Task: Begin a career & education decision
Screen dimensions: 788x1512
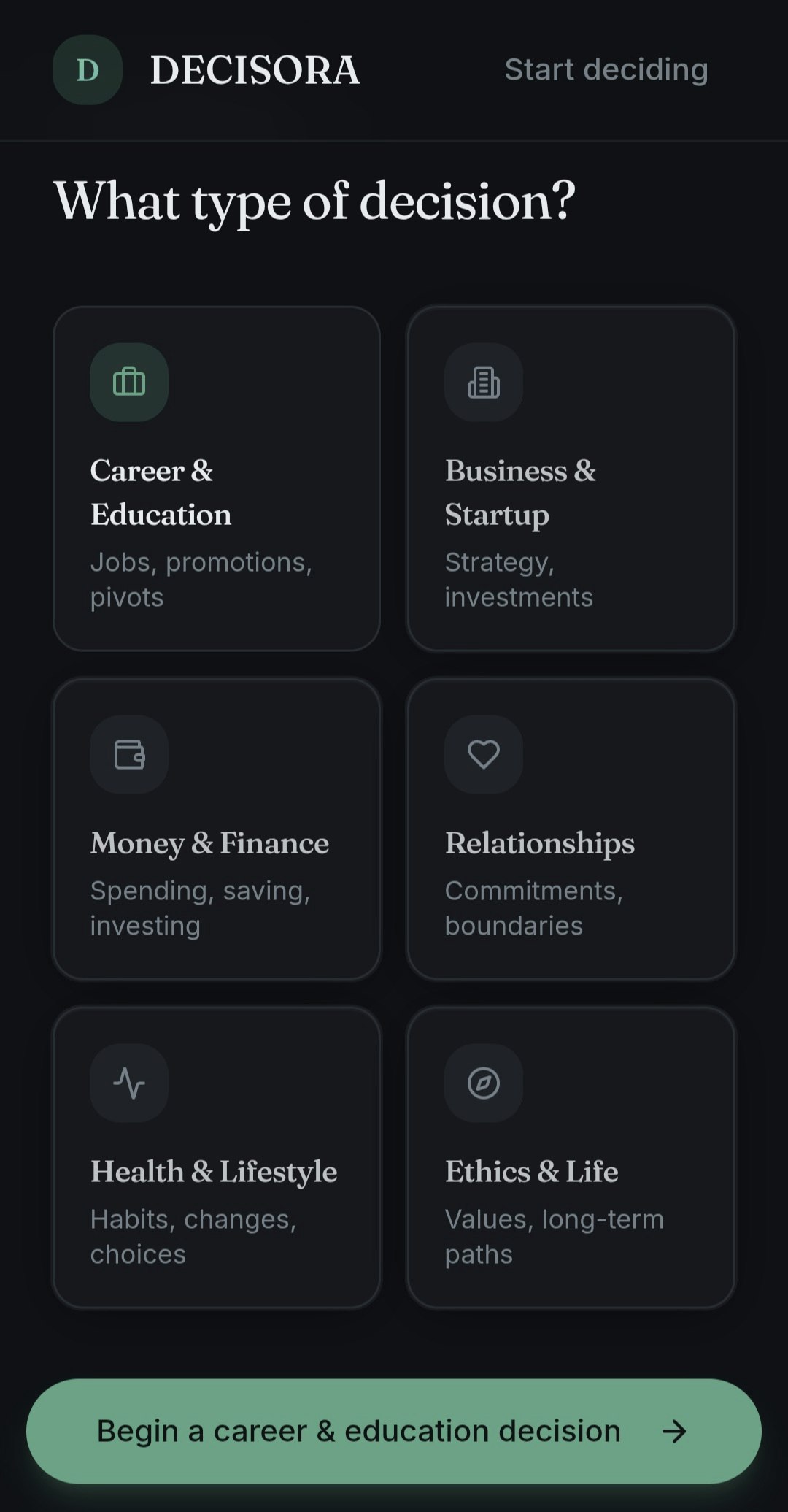Action: [394, 1431]
